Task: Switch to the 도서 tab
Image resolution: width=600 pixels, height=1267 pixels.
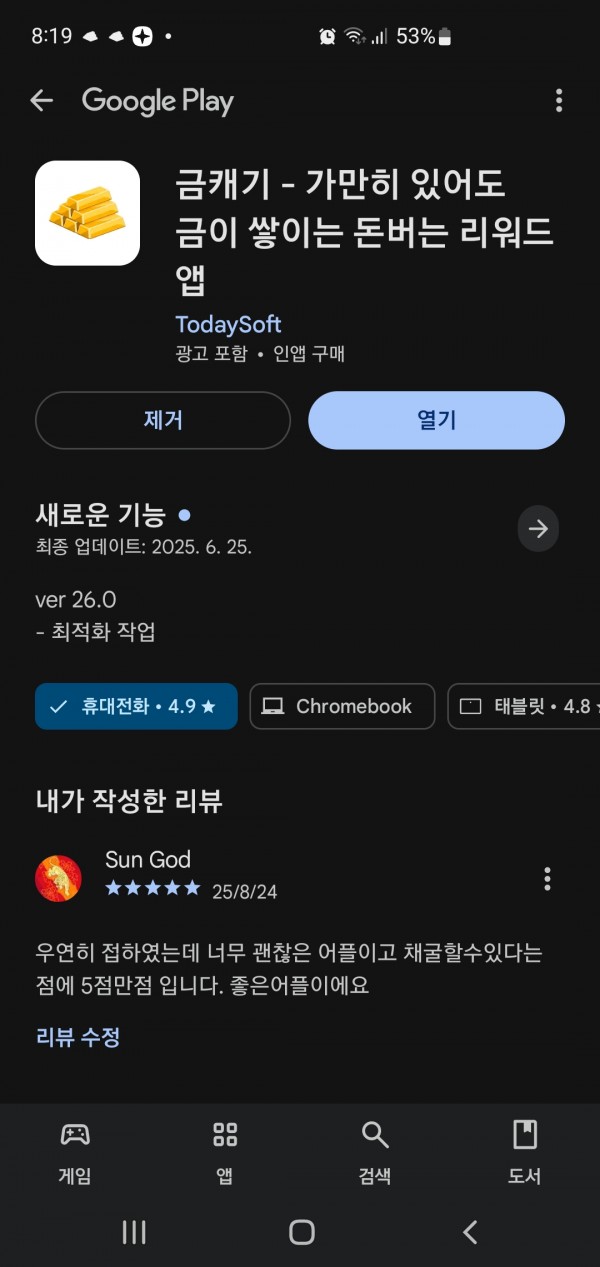Action: click(x=525, y=1152)
